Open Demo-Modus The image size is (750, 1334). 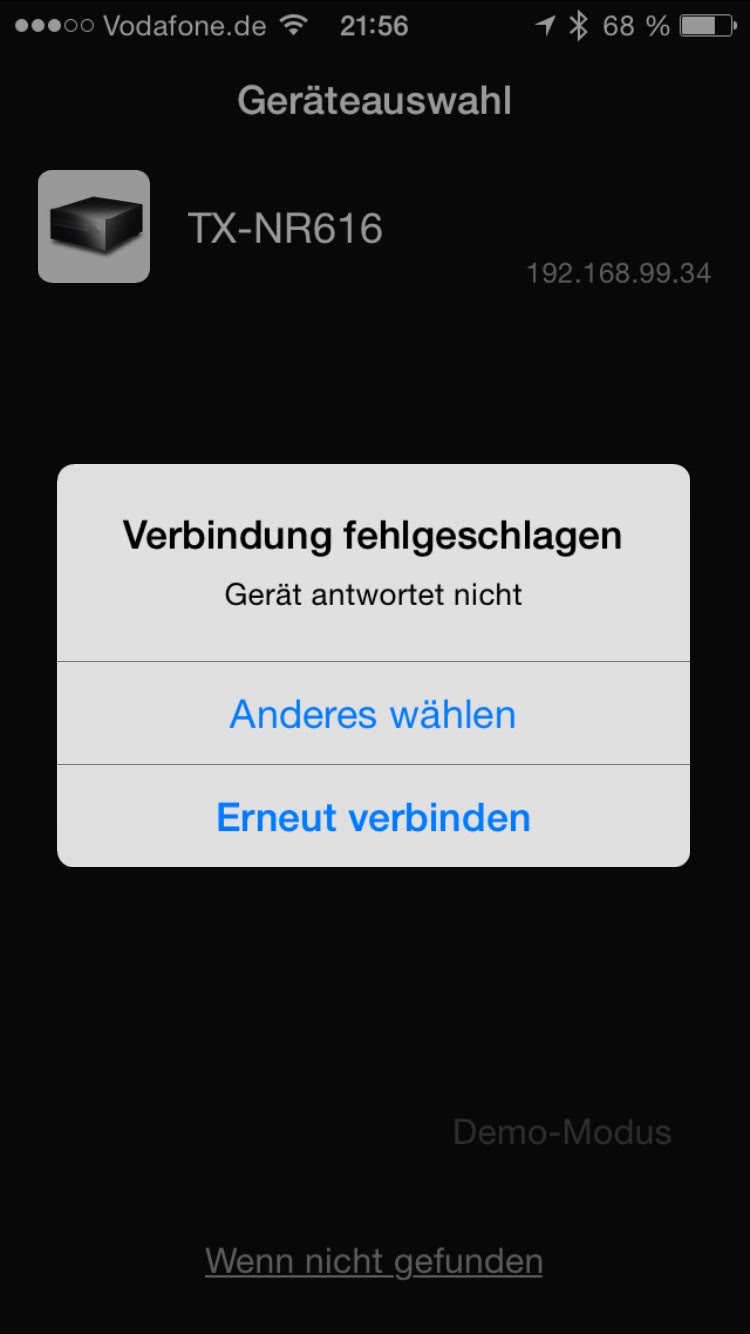point(562,1132)
